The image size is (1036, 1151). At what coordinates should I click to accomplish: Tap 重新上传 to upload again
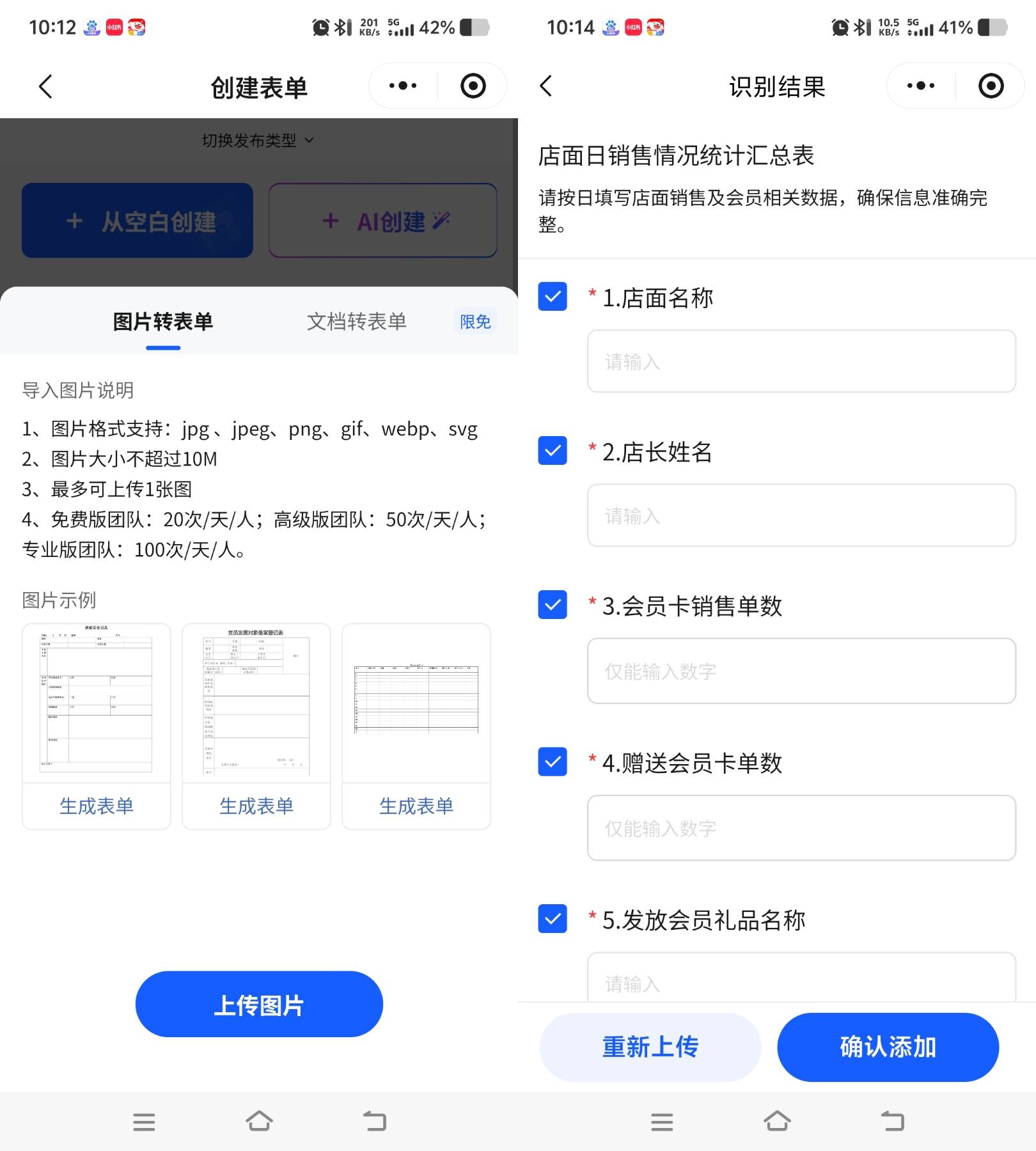[650, 1047]
